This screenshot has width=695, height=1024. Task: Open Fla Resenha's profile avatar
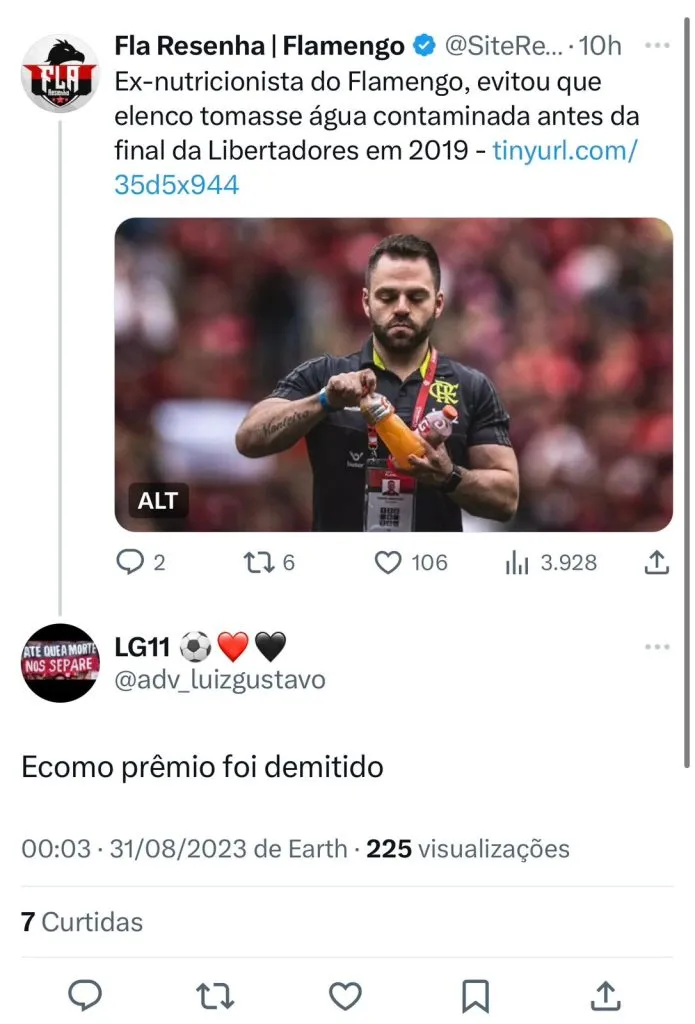tap(60, 74)
